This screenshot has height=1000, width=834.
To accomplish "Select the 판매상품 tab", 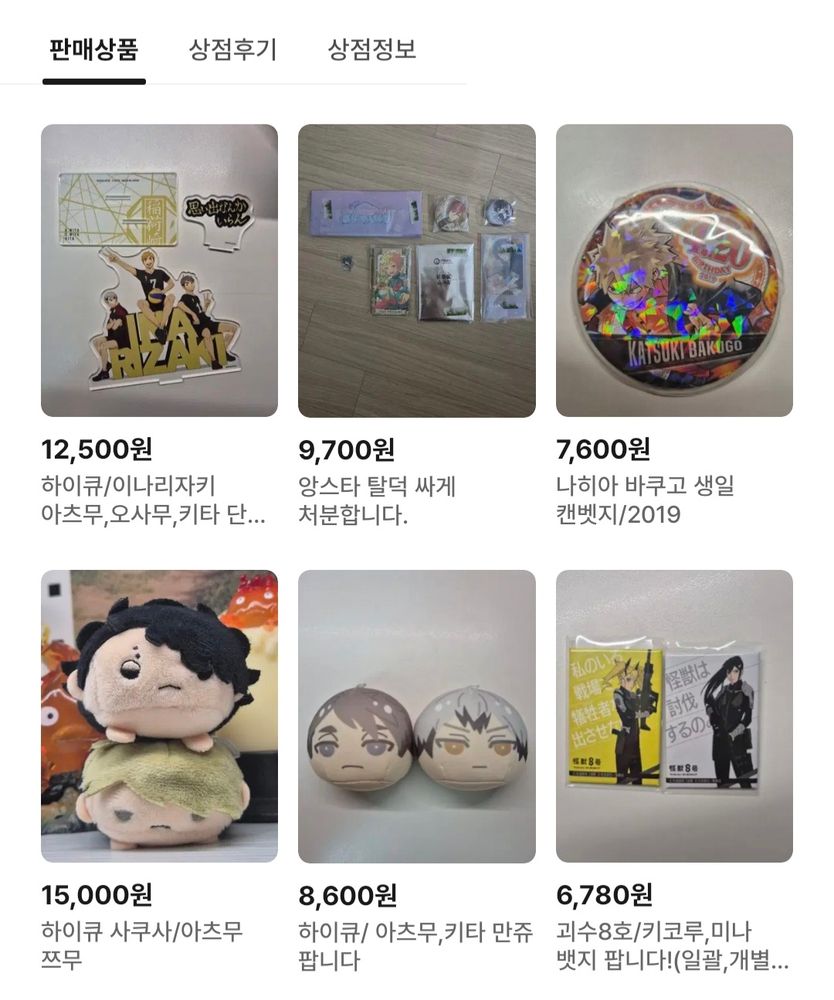I will click(94, 49).
